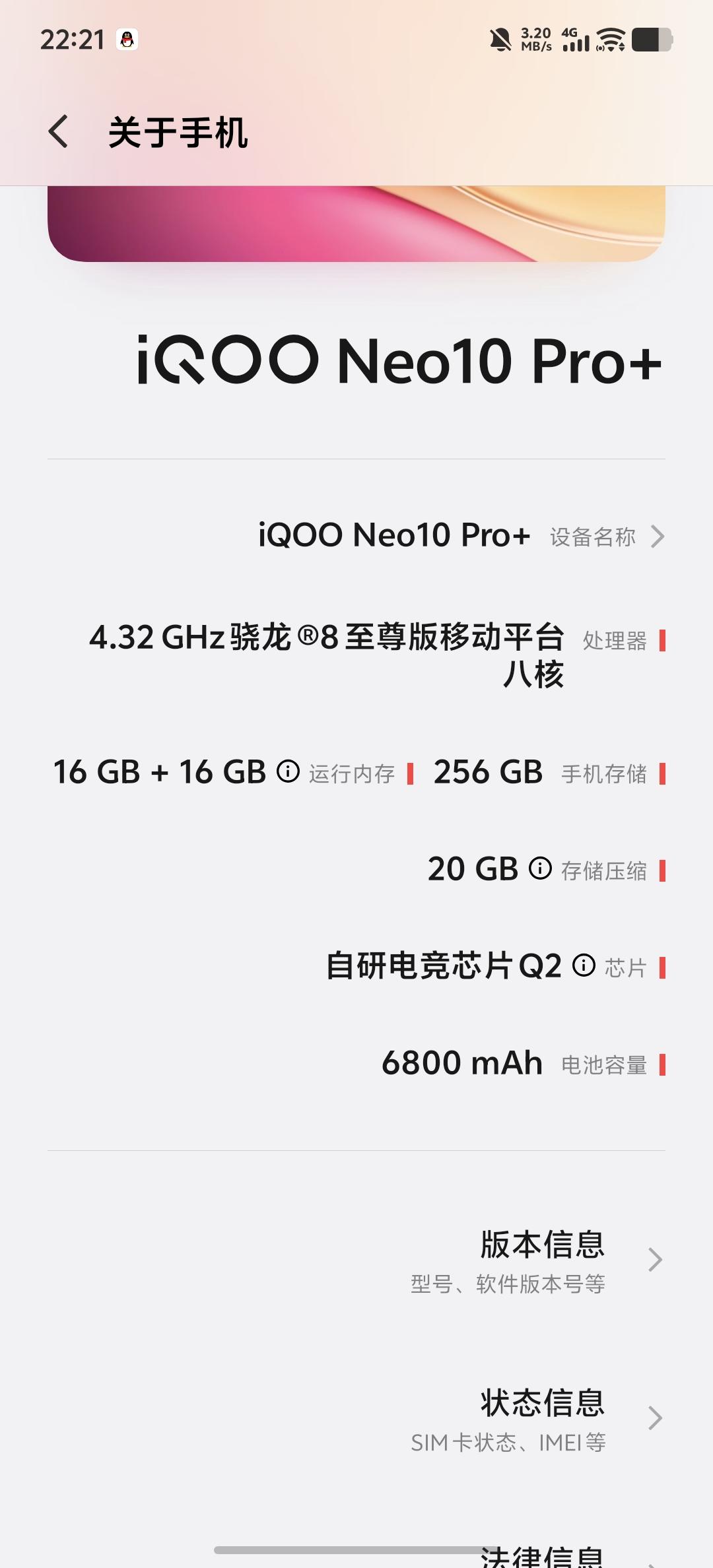The height and width of the screenshot is (1568, 713).
Task: View info for gaming chip Q2
Action: pyautogui.click(x=584, y=965)
